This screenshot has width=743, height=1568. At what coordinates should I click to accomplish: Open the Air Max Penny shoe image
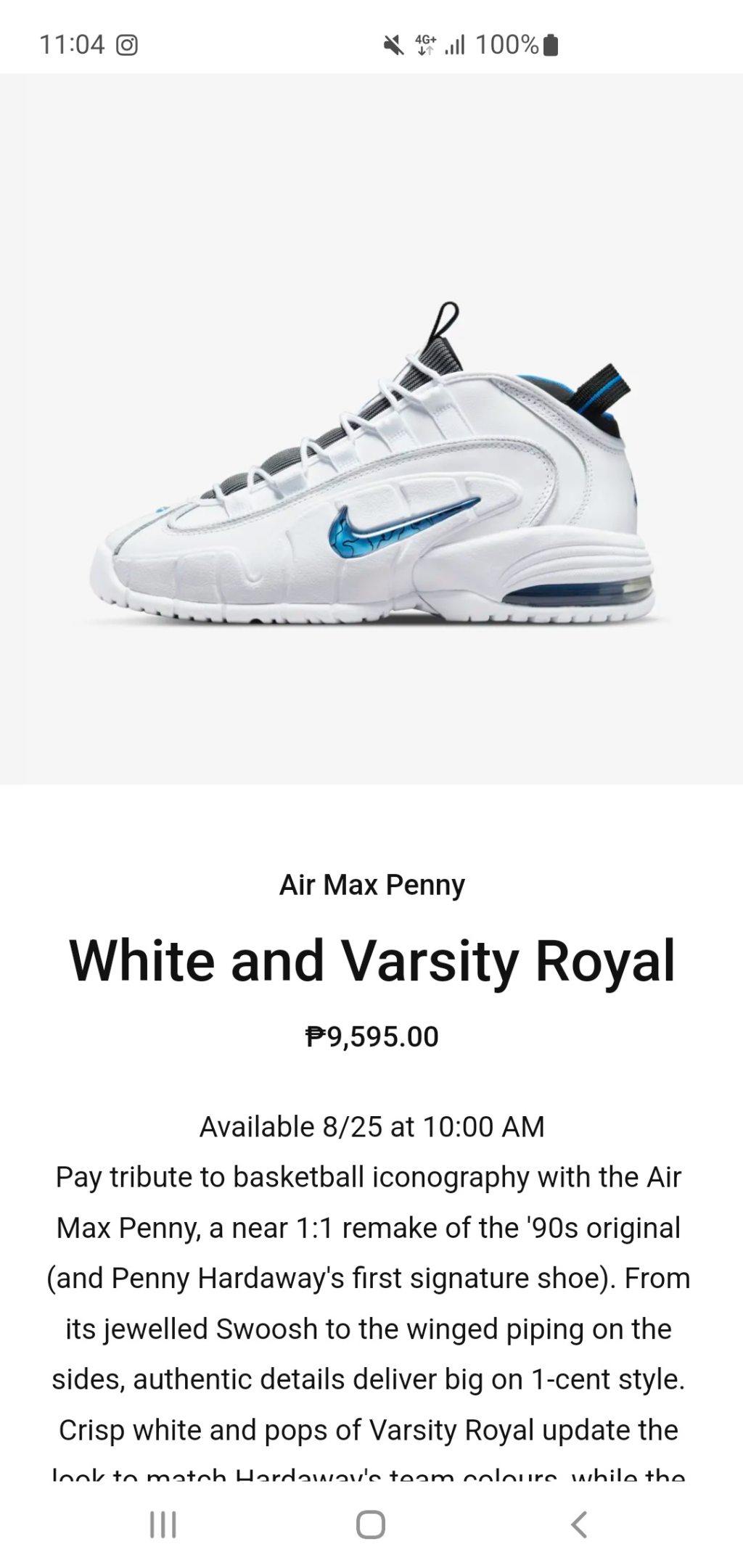tap(371, 464)
